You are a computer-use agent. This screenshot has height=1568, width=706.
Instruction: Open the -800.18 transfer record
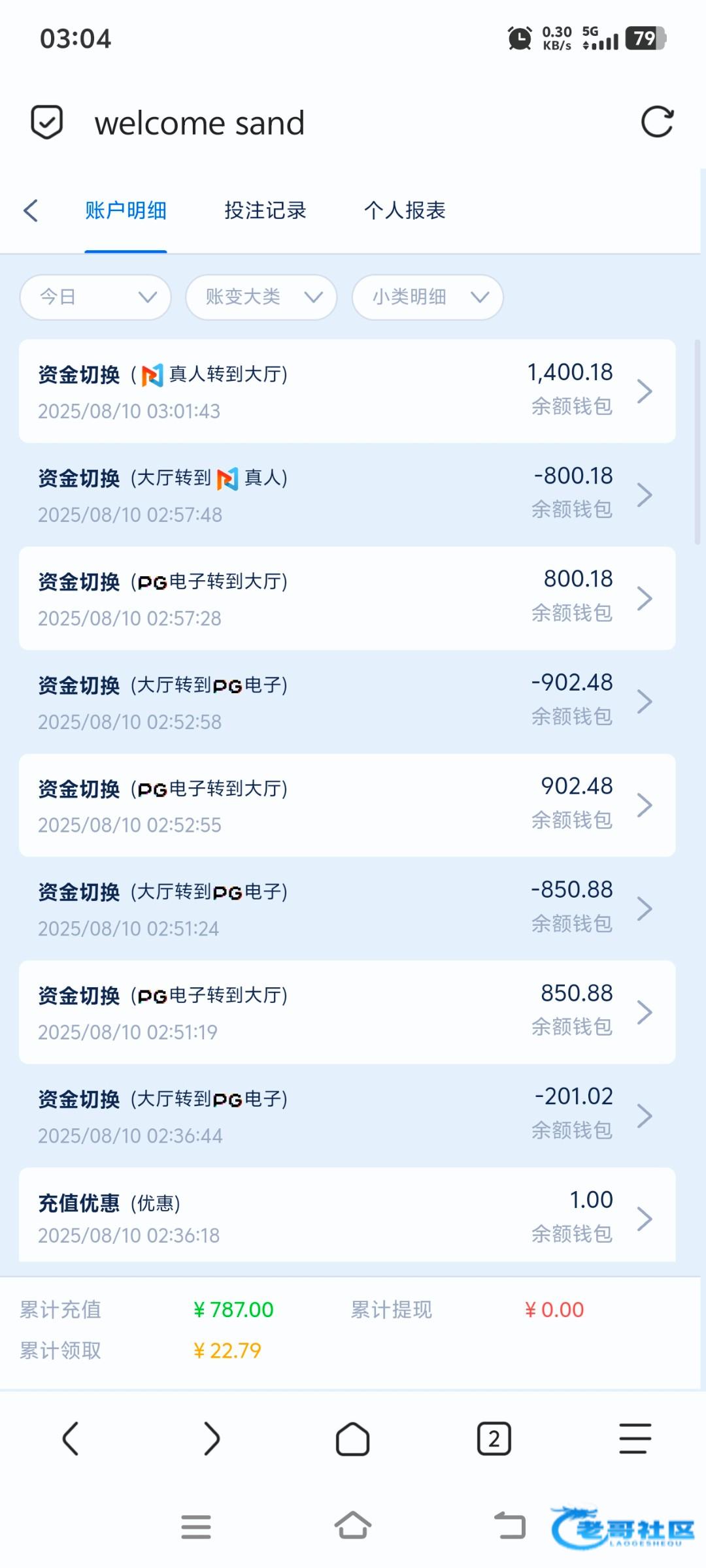pos(347,495)
